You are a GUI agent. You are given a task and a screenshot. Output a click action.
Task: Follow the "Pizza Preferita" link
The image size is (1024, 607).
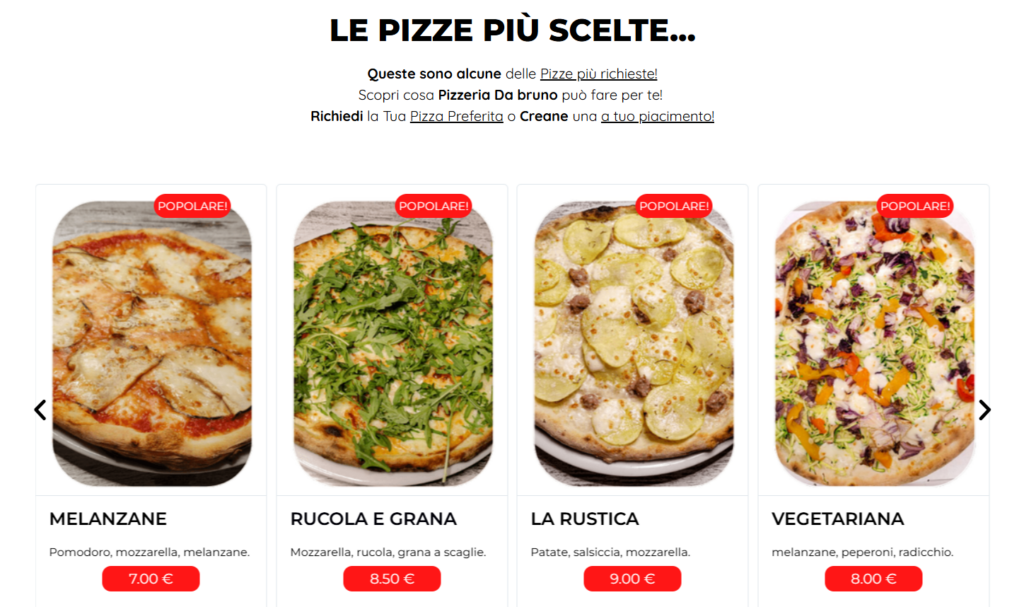coord(456,116)
